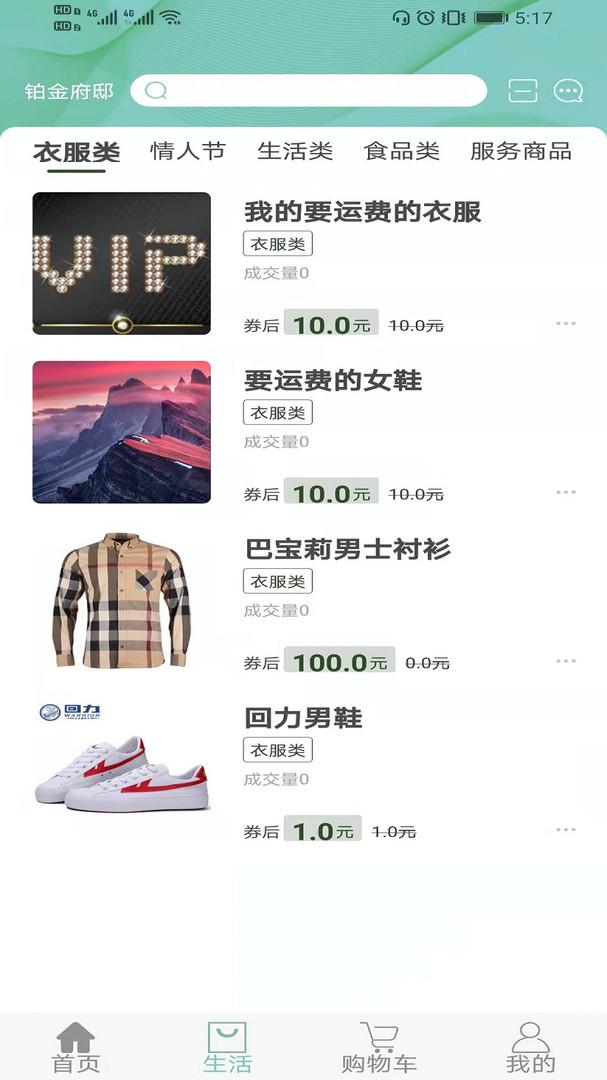This screenshot has height=1080, width=607.
Task: Select the 衣服类 category tab
Action: 77,152
